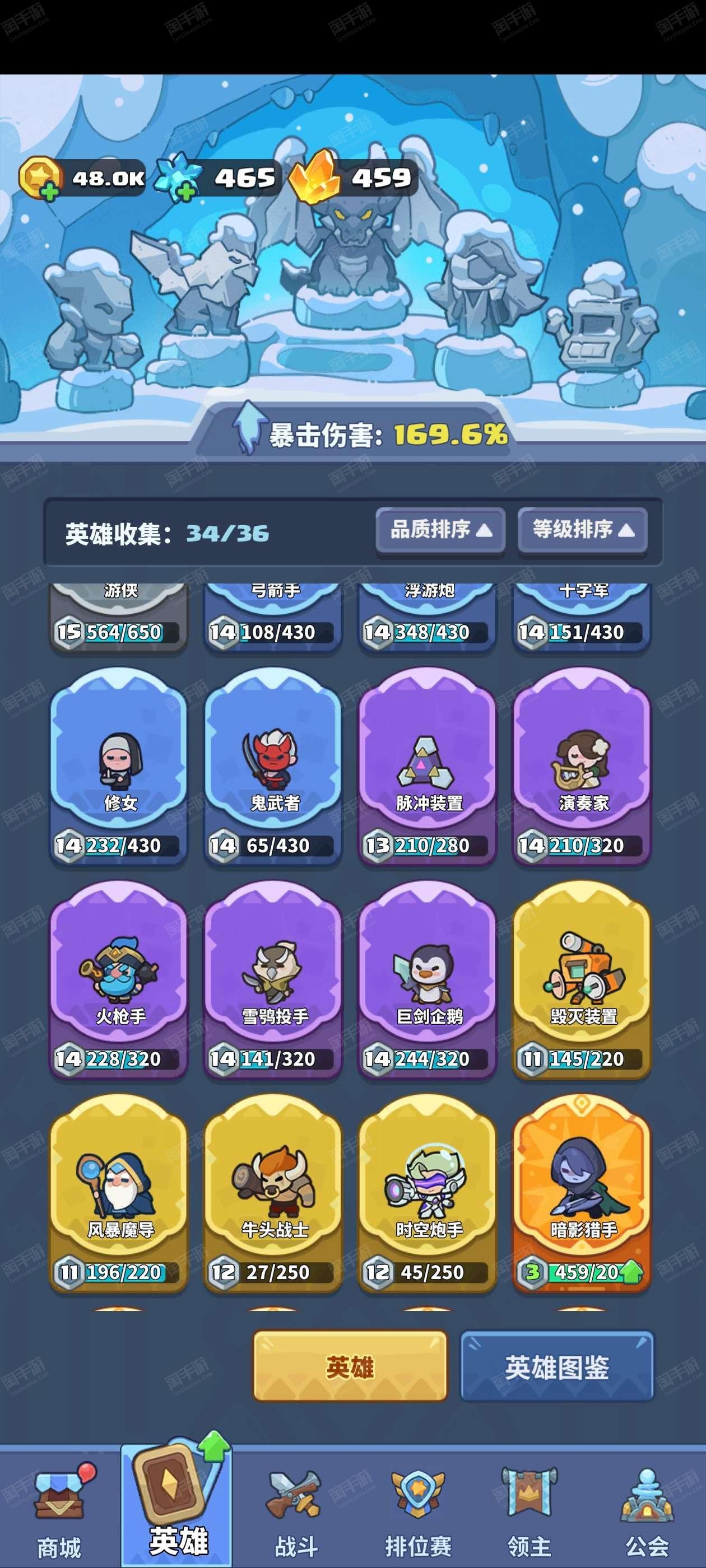
Task: Open the 鬼武者 hero card
Action: pyautogui.click(x=273, y=767)
